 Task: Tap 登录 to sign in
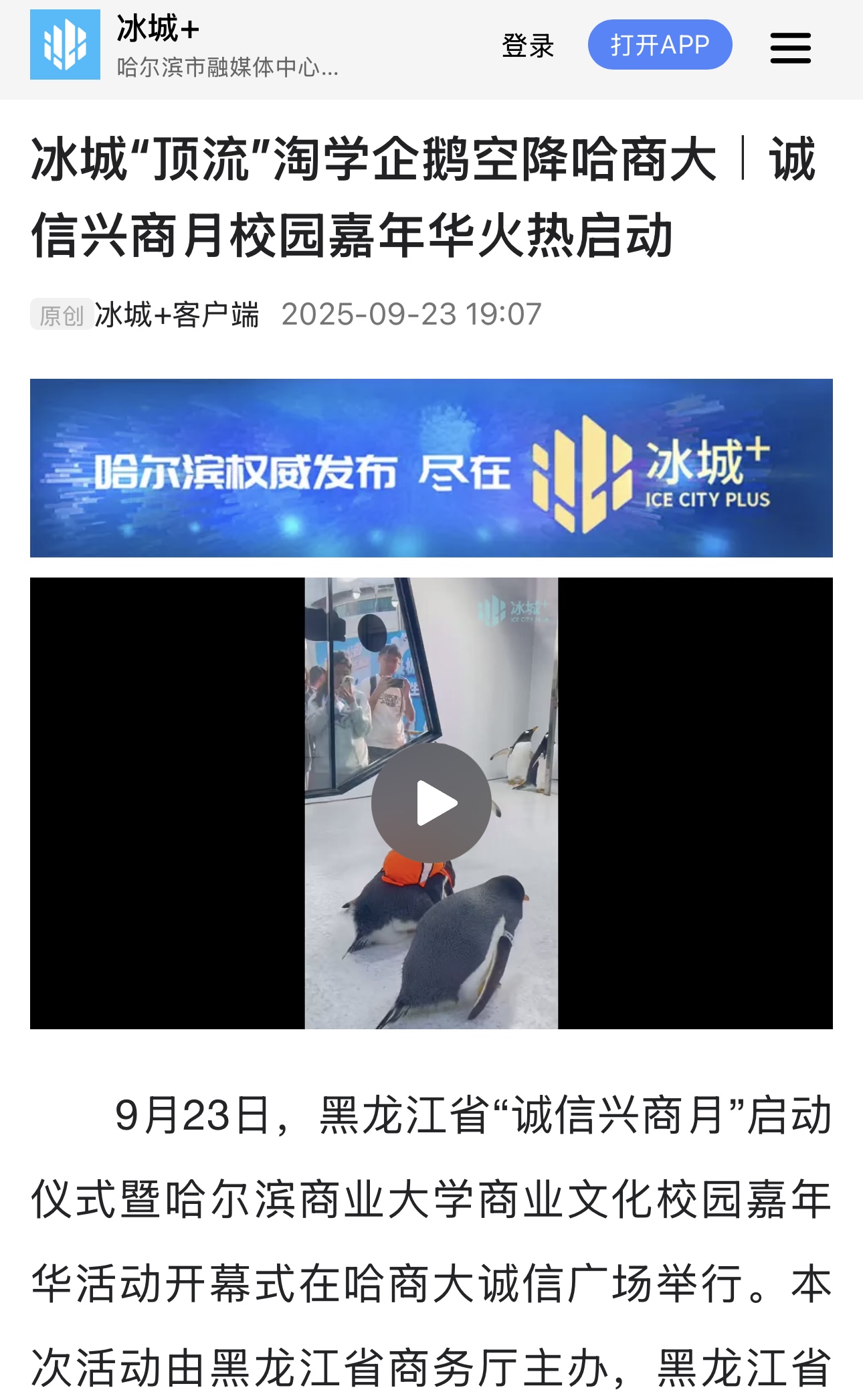(x=528, y=46)
